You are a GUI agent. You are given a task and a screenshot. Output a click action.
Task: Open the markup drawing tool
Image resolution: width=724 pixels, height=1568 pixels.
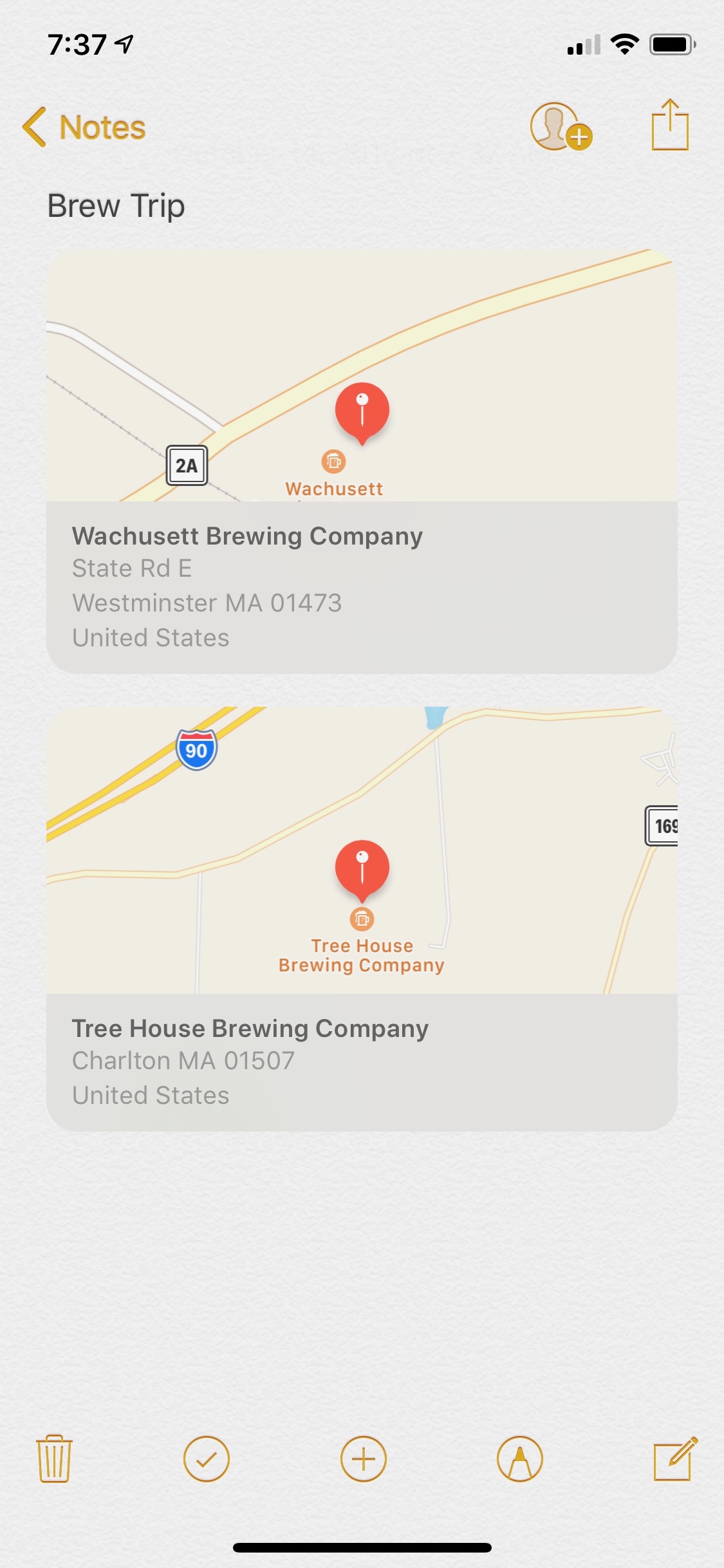point(520,1459)
